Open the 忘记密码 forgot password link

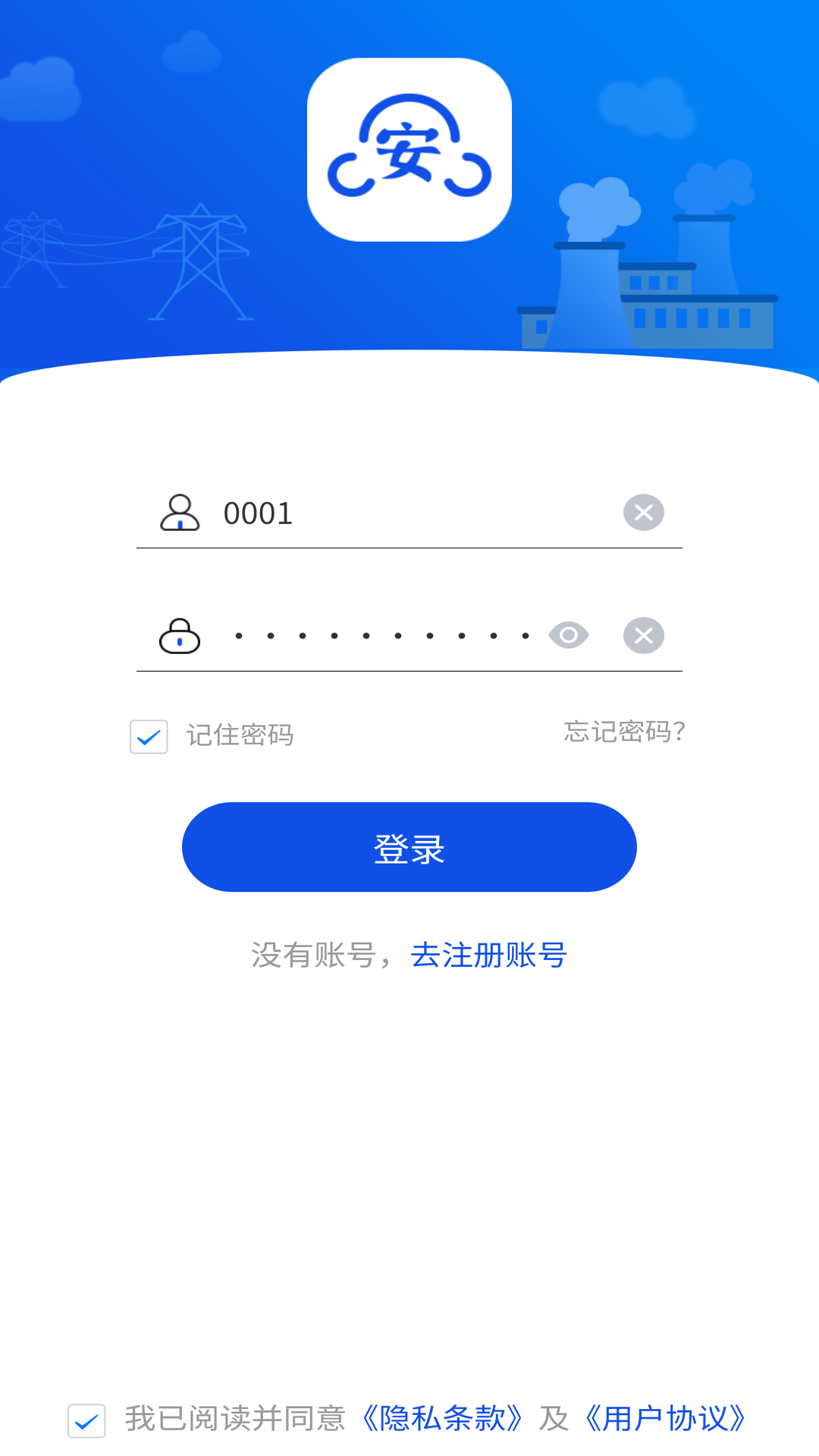[x=623, y=733]
